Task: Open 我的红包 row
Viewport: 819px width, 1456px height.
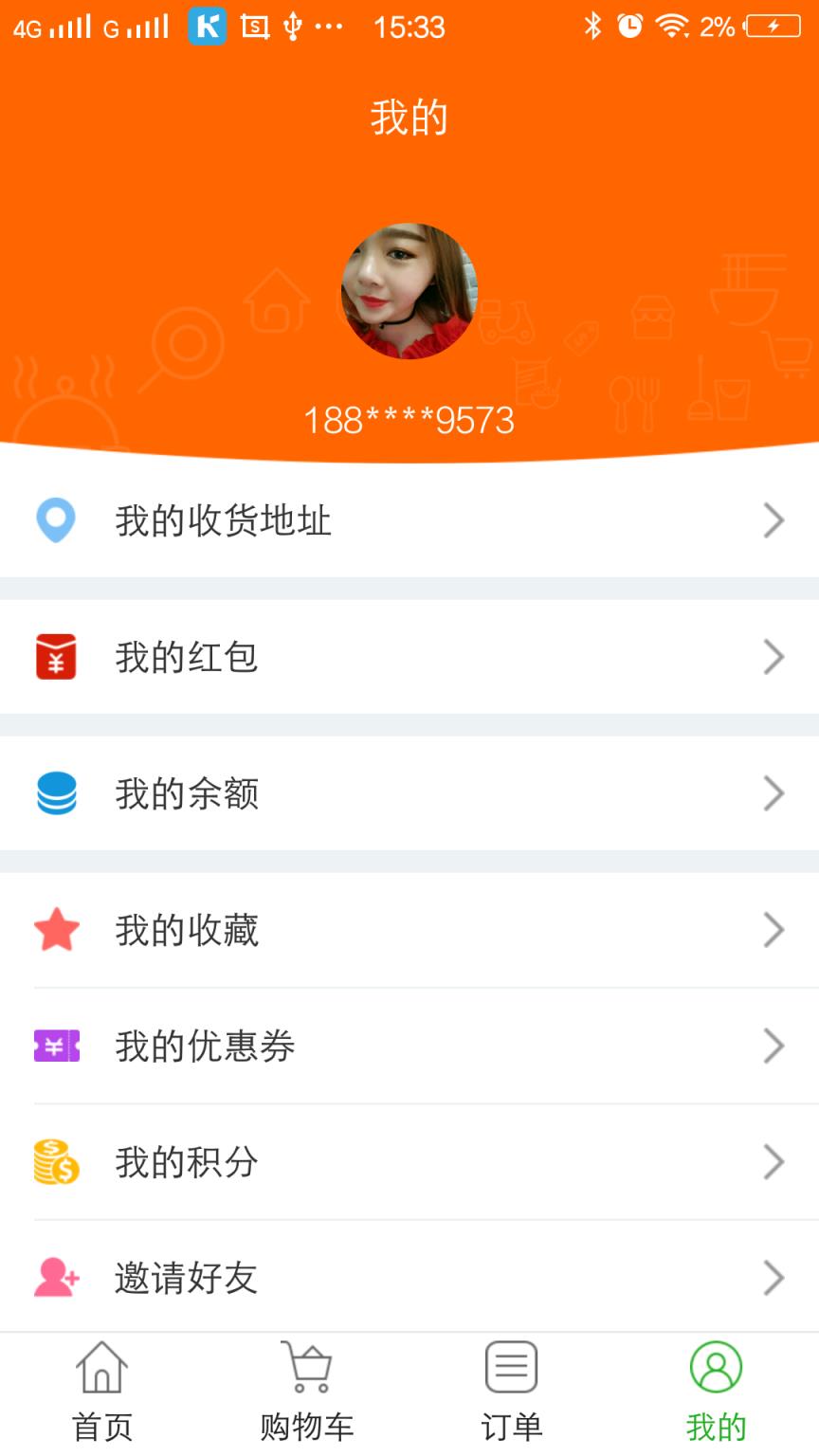Action: 409,657
